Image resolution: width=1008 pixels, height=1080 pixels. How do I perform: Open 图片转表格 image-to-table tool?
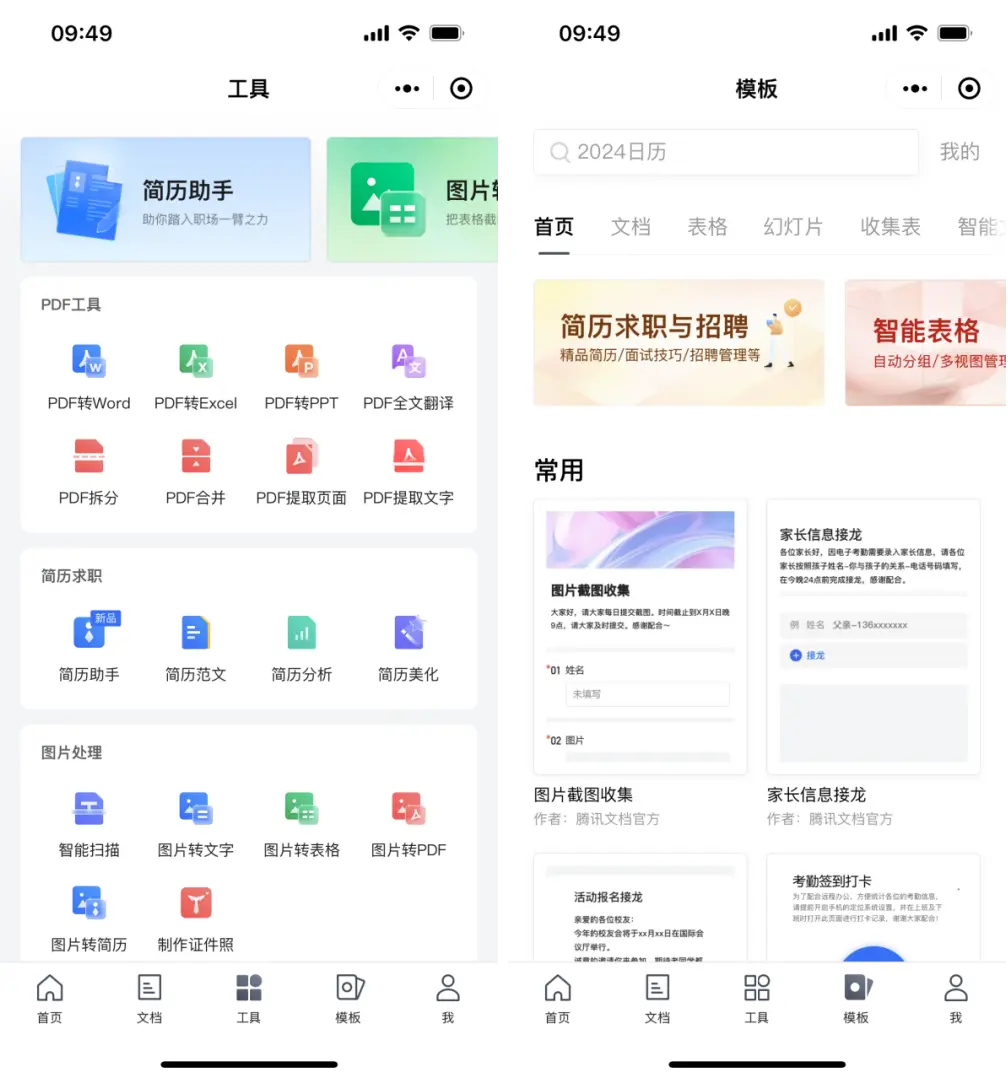click(x=301, y=820)
